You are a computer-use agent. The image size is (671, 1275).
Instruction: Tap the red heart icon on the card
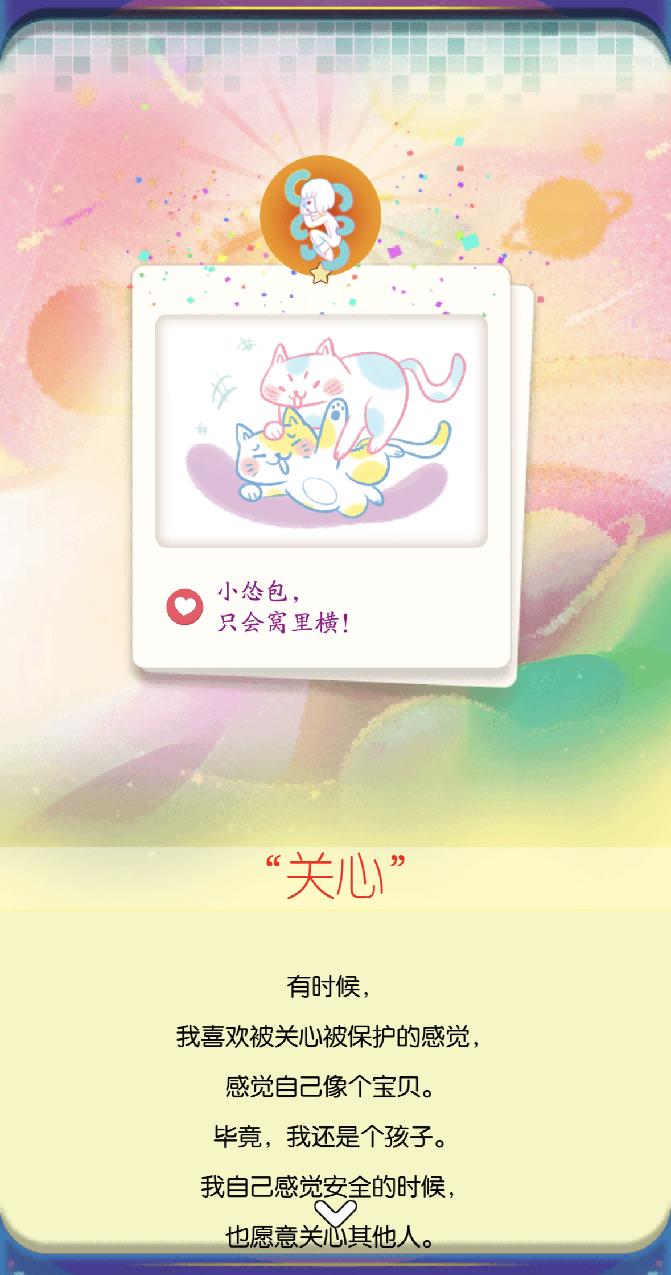click(184, 606)
